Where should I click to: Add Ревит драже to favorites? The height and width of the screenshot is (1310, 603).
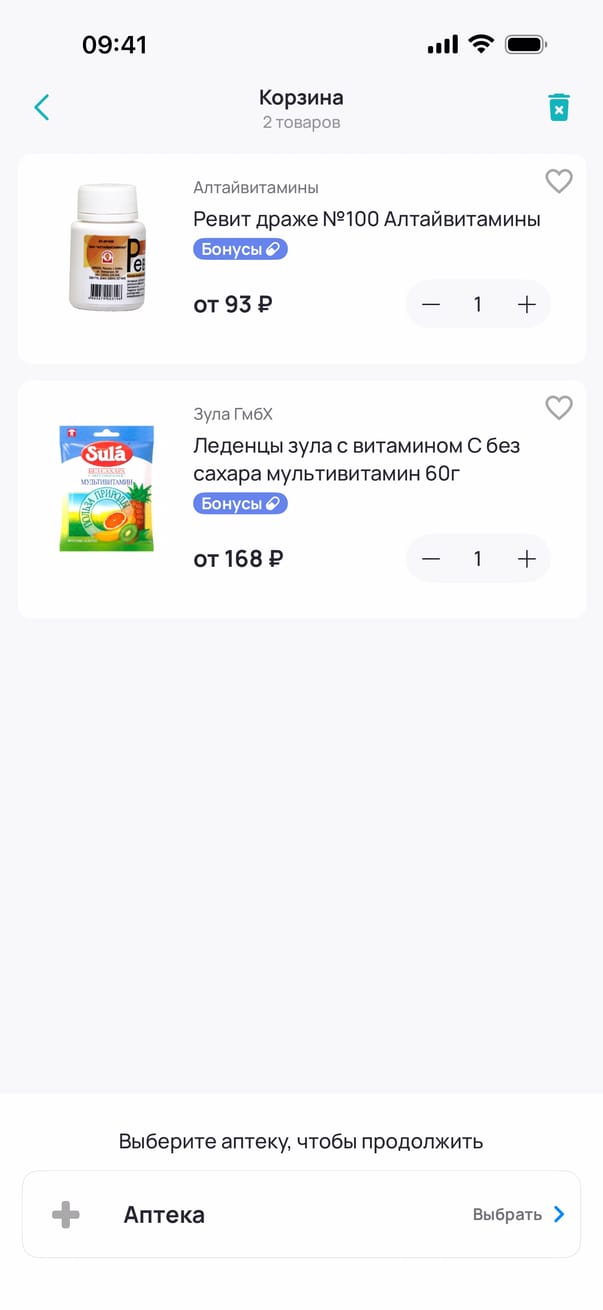[558, 181]
